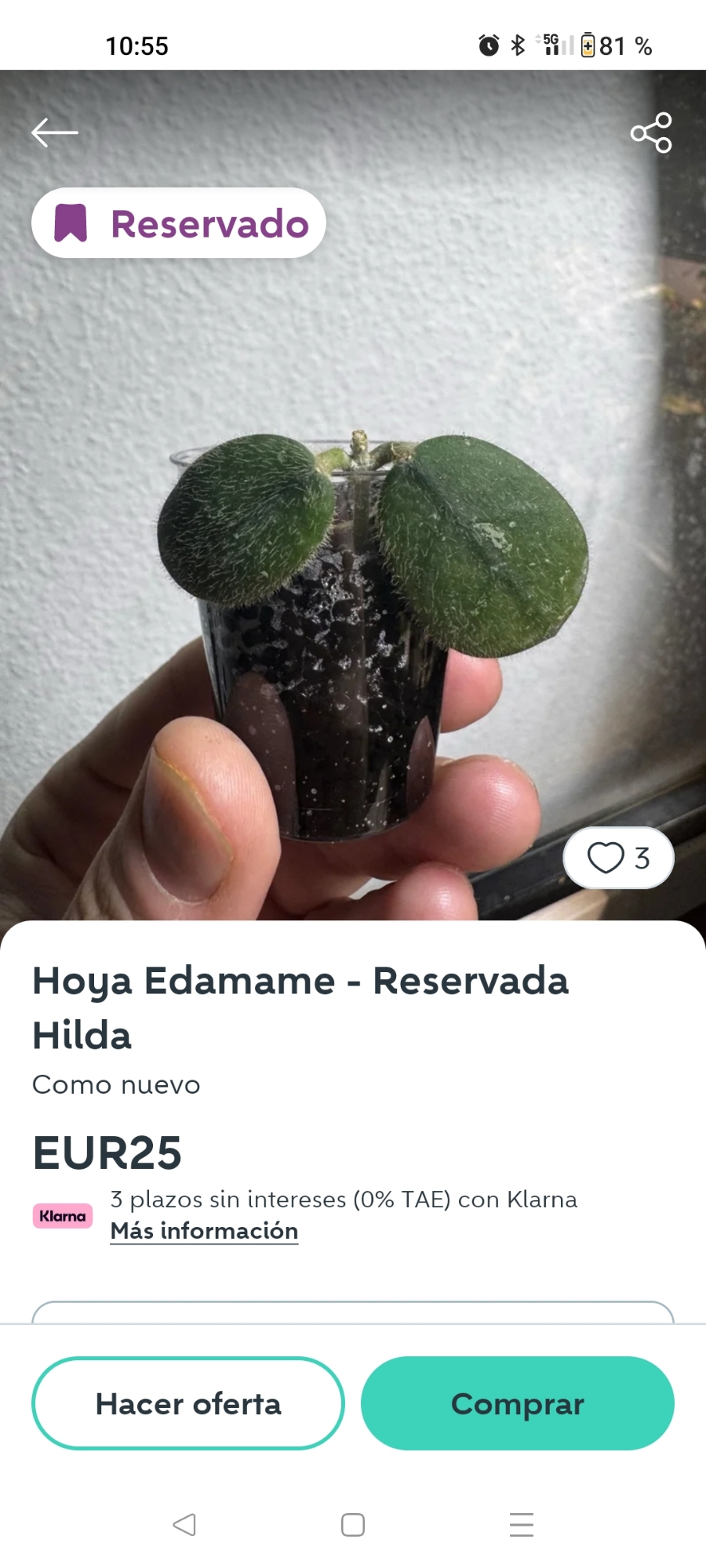This screenshot has height=1568, width=706.
Task: Open recent apps from the navigation bar
Action: 522,1525
